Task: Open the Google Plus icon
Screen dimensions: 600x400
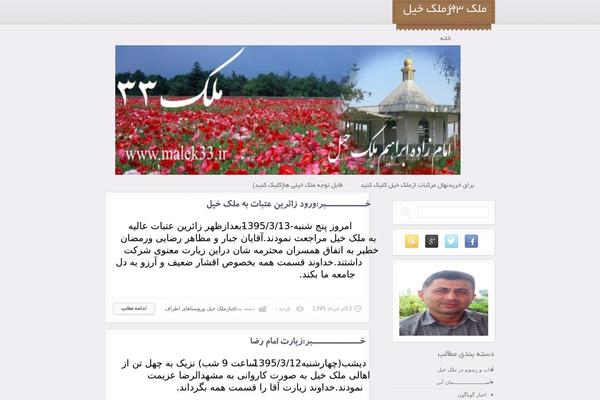Action: coord(431,240)
